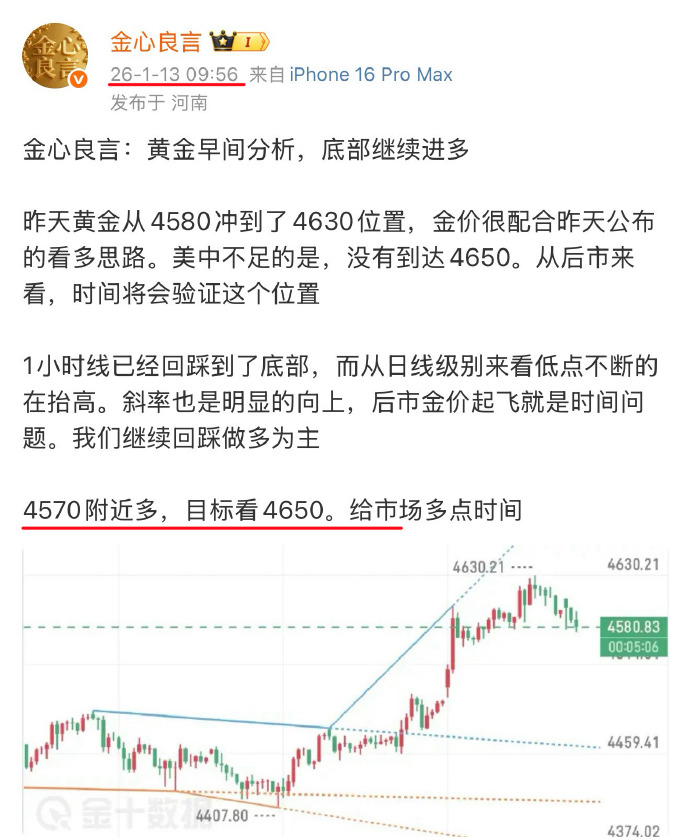This screenshot has width=690, height=840.
Task: View the gold price chart image
Action: 344,690
